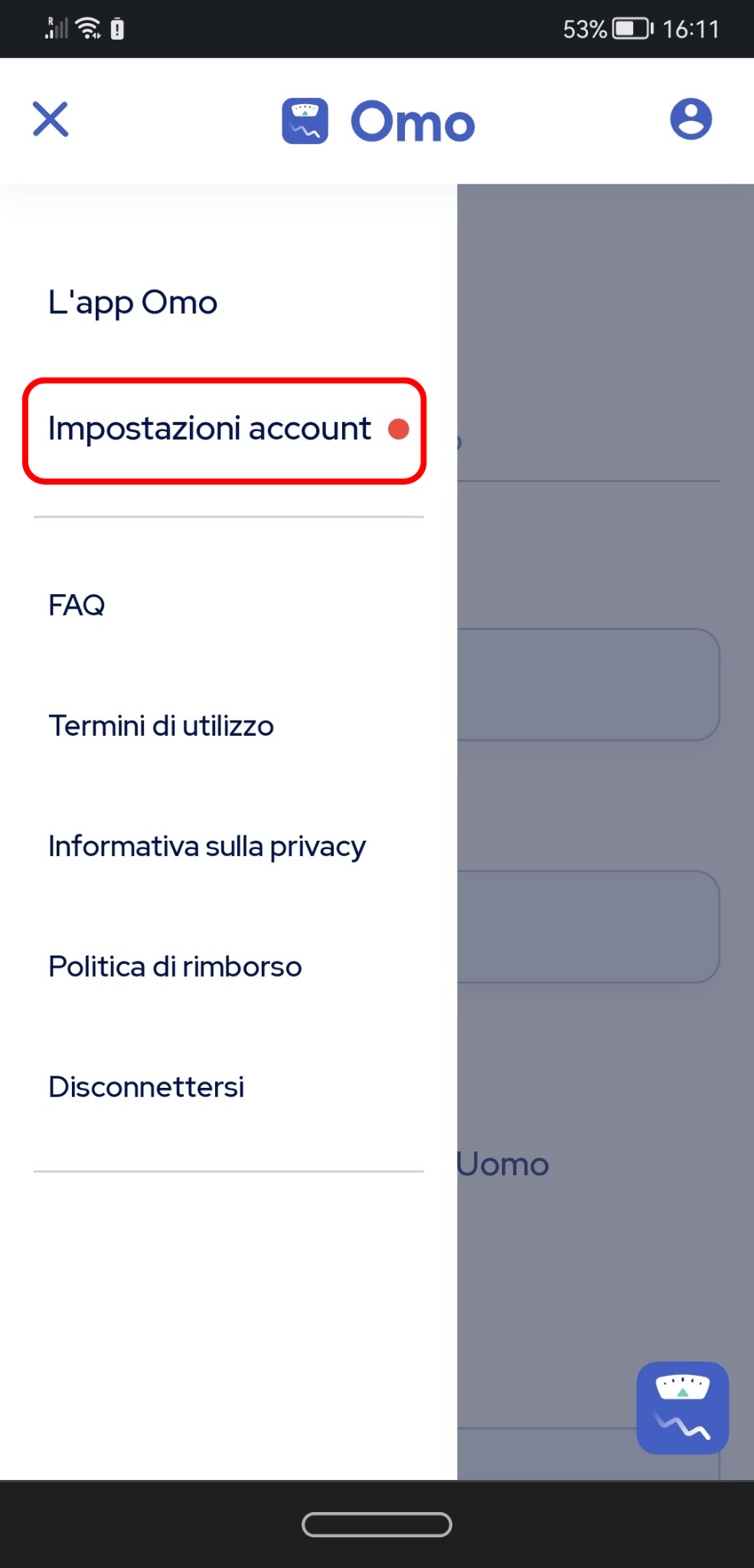Image resolution: width=754 pixels, height=1568 pixels.
Task: Read Politica di rimborso
Action: point(175,966)
